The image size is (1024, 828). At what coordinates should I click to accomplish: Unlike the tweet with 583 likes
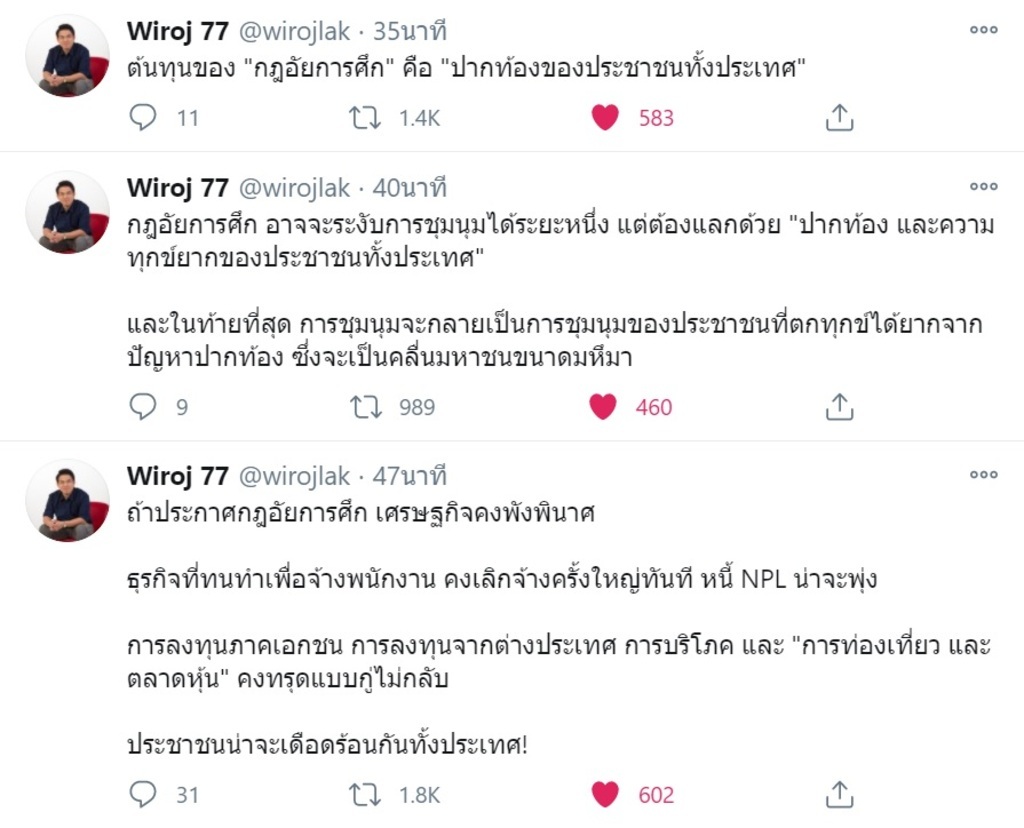click(x=605, y=118)
